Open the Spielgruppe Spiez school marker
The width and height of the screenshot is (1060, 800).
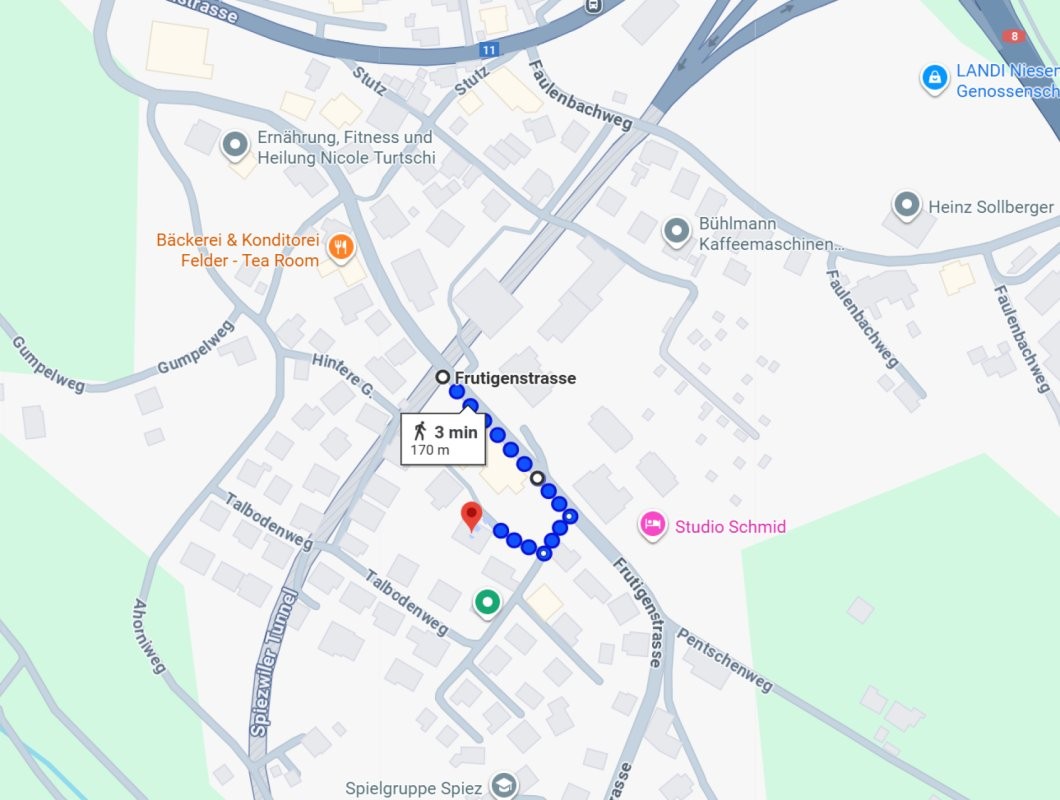point(505,786)
